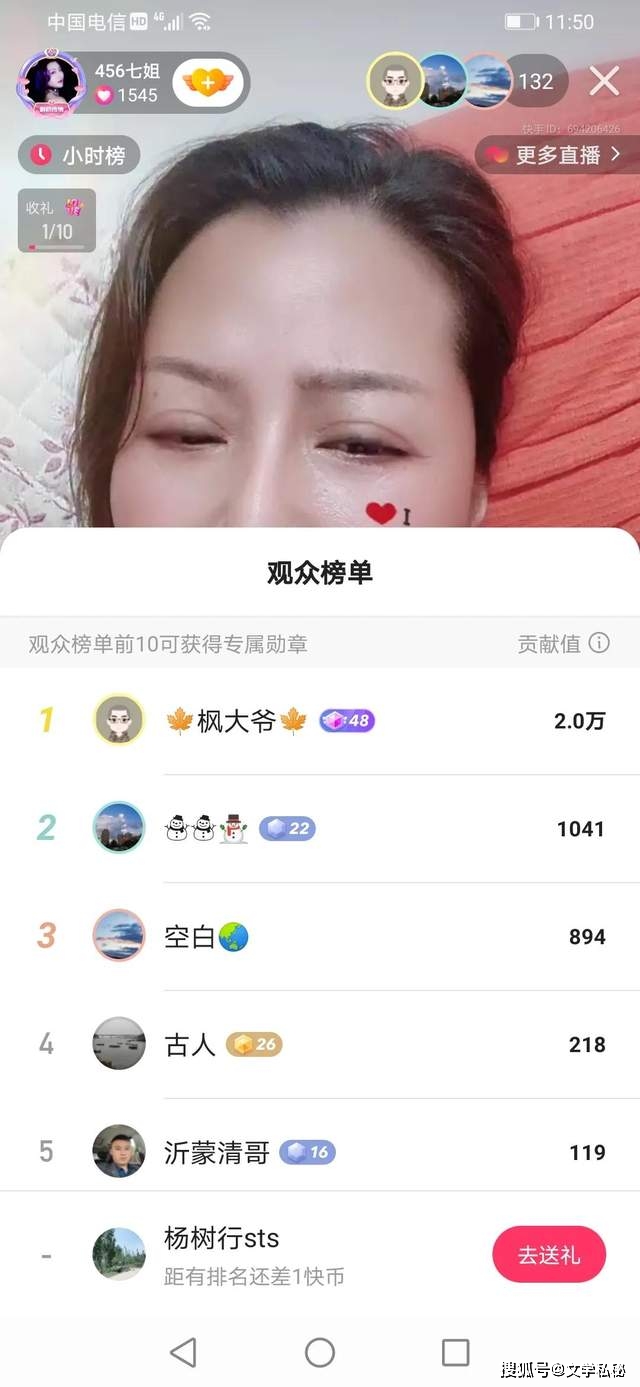Close the live stream with X
Image resolution: width=640 pixels, height=1387 pixels.
(x=604, y=81)
